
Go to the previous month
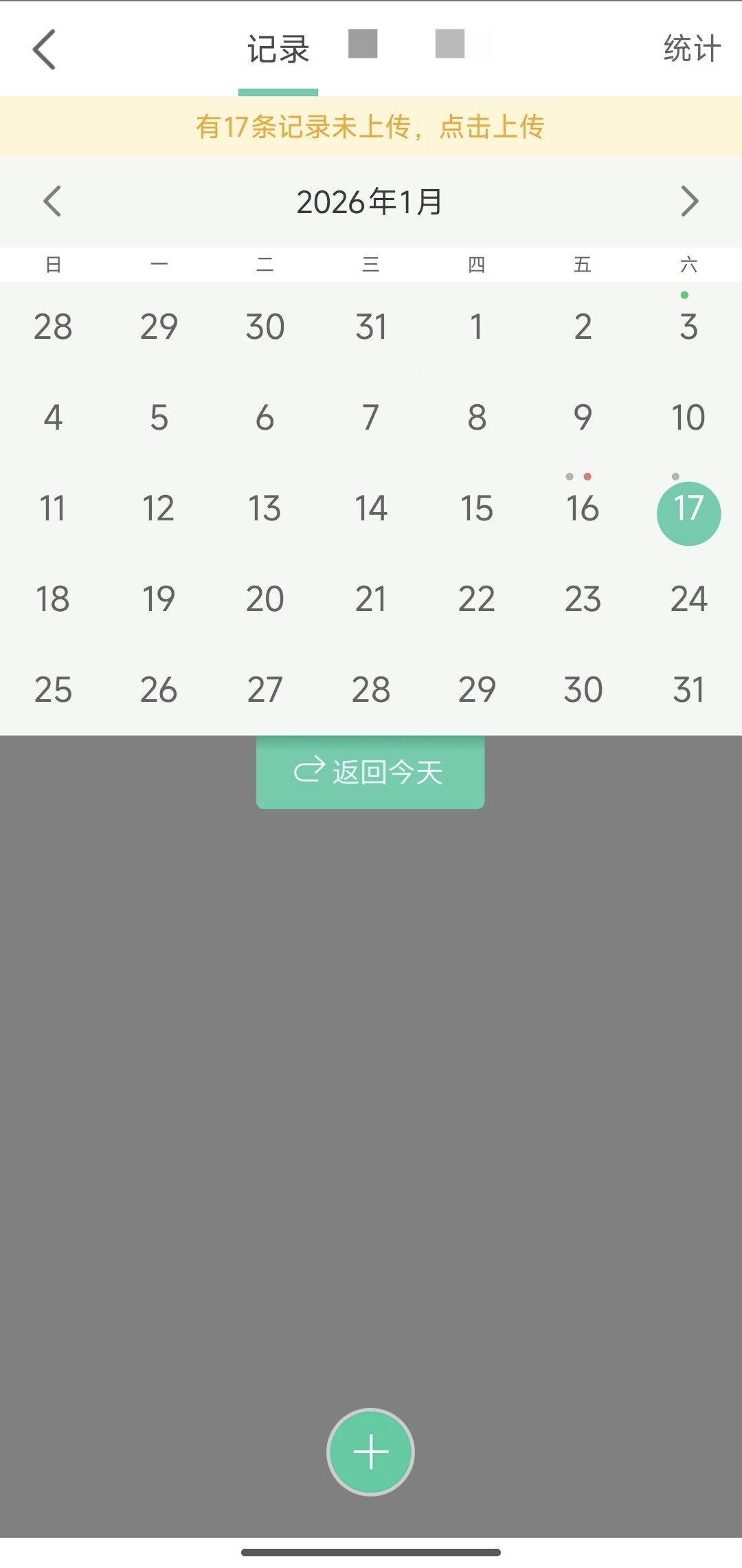[52, 201]
